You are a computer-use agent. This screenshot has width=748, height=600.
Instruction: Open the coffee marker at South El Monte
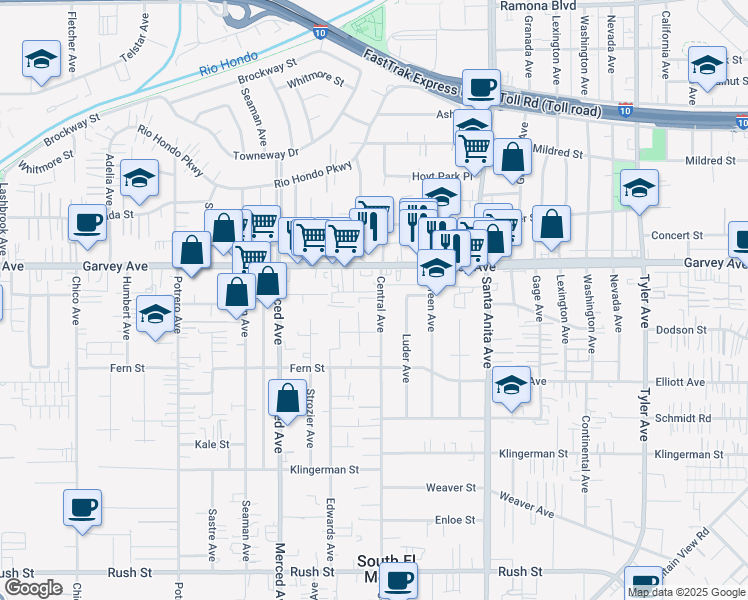point(399,579)
